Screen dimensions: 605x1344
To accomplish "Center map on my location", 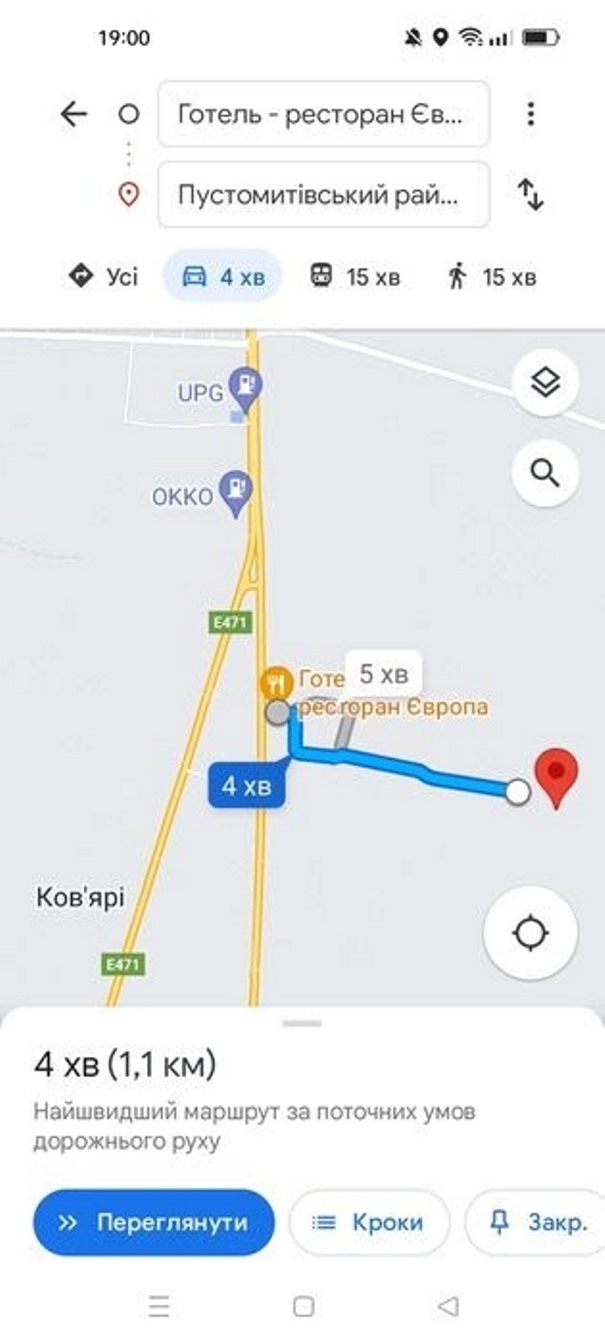I will (x=530, y=933).
